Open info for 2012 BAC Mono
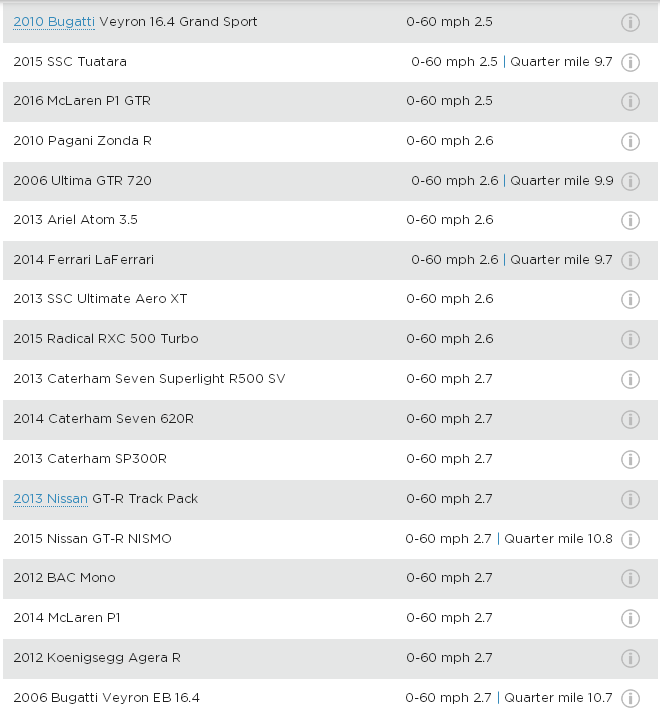 coord(630,578)
